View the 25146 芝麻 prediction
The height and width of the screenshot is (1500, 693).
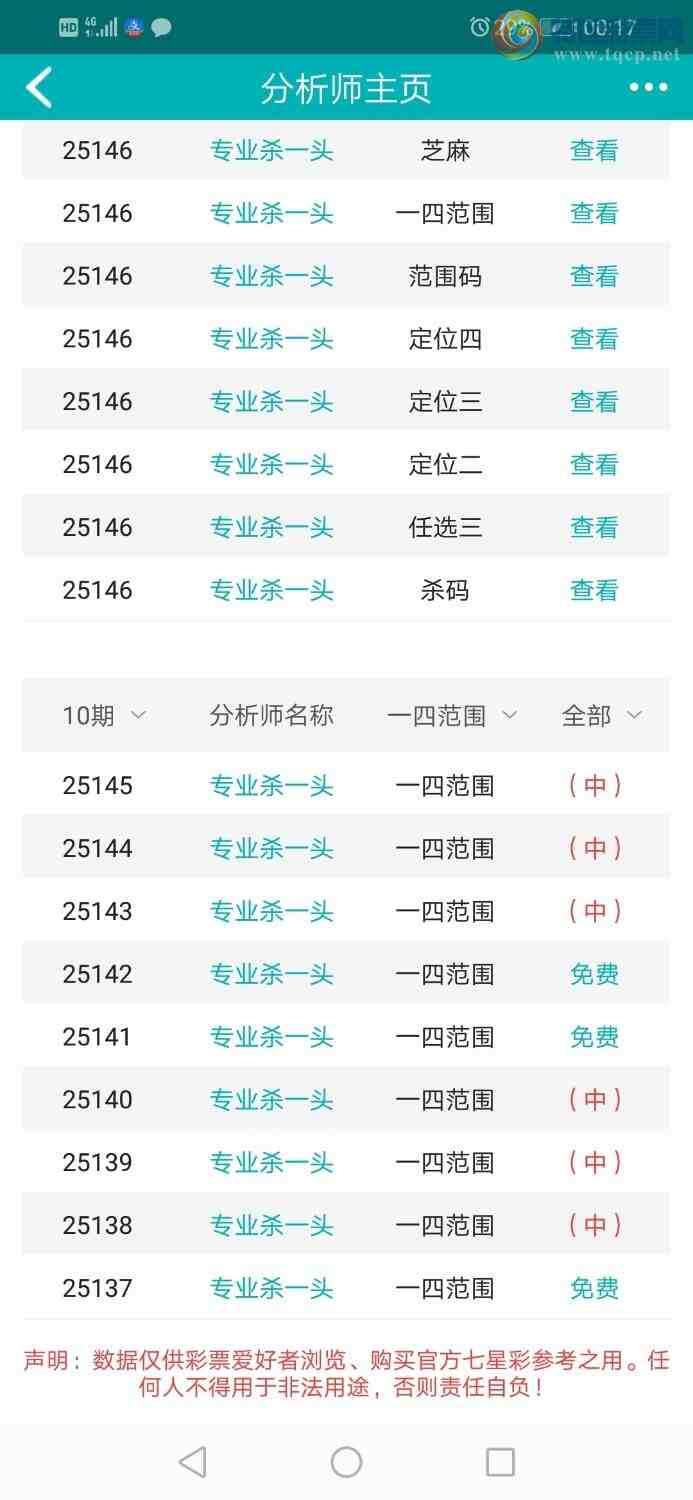point(594,151)
